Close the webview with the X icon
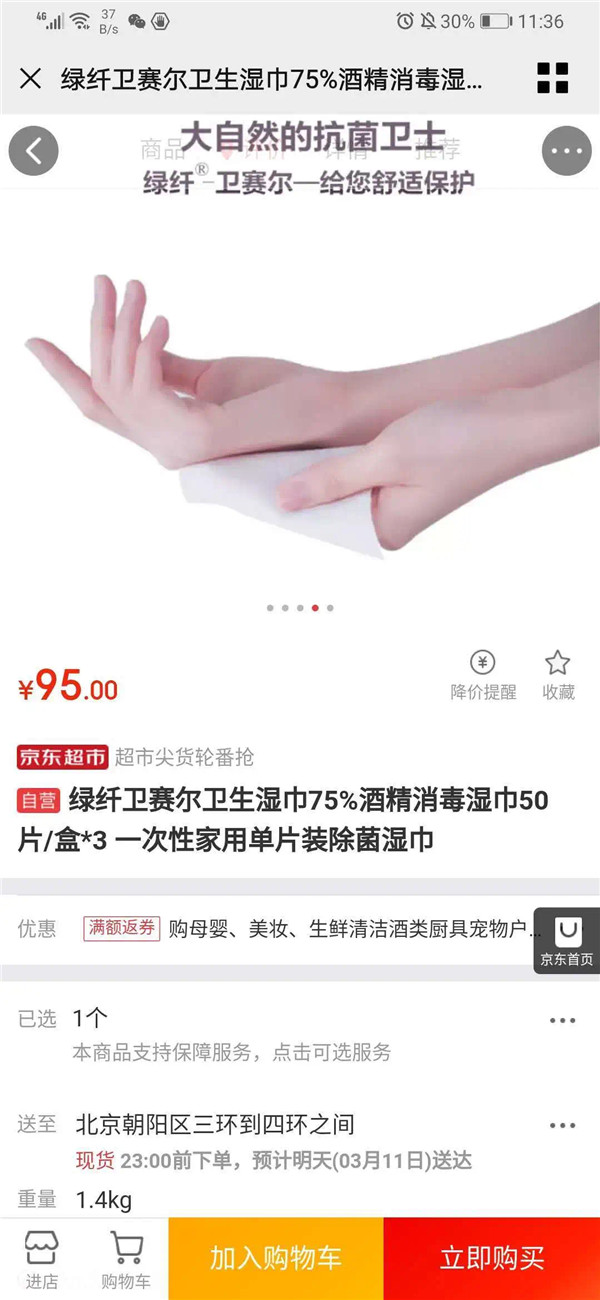 tap(31, 79)
